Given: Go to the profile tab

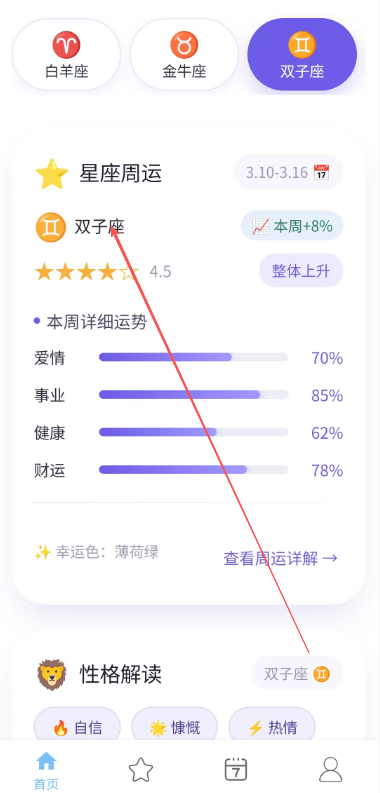Looking at the screenshot, I should tap(330, 770).
